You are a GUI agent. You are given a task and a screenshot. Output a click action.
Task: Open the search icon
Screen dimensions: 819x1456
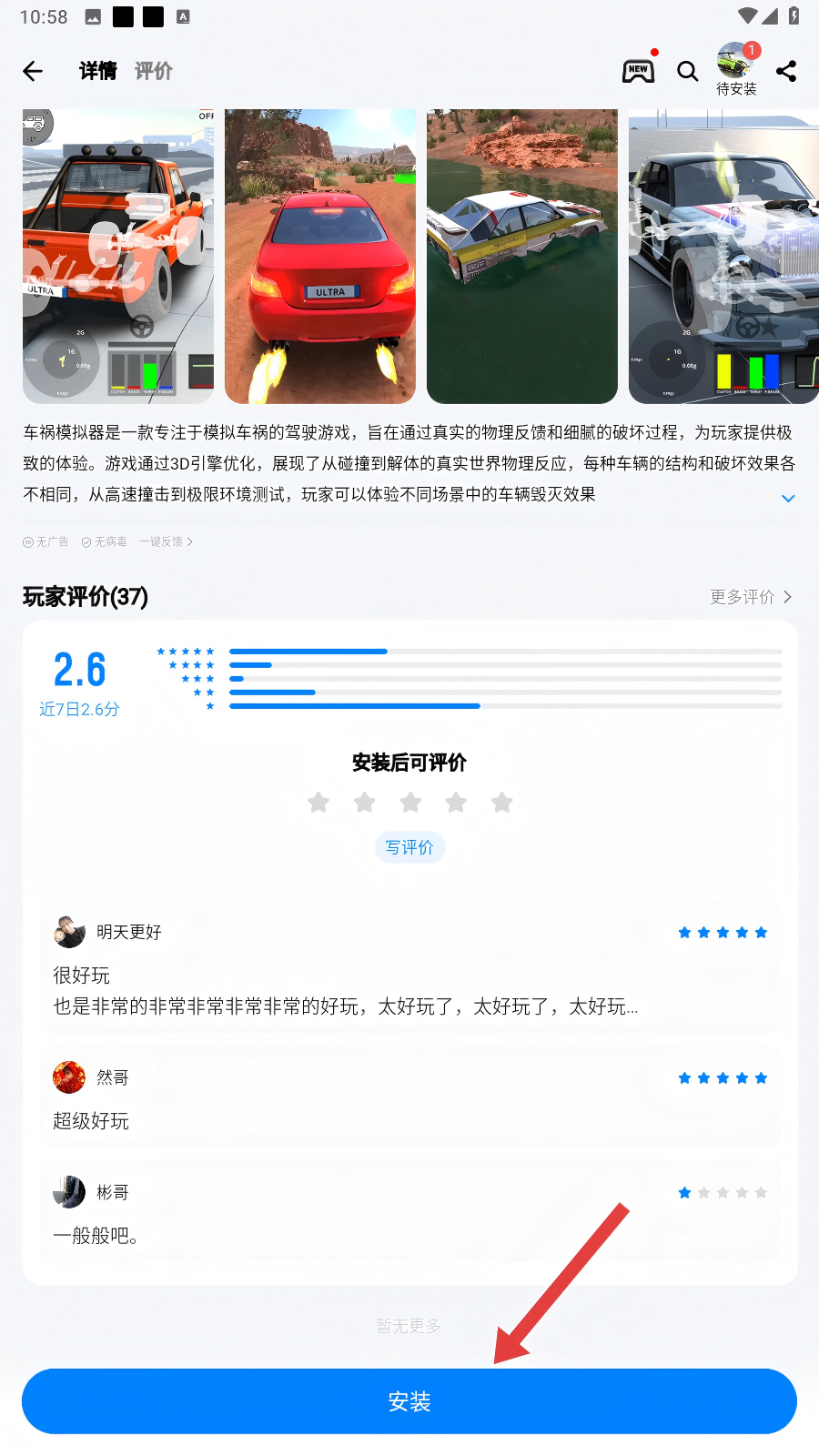(x=688, y=71)
